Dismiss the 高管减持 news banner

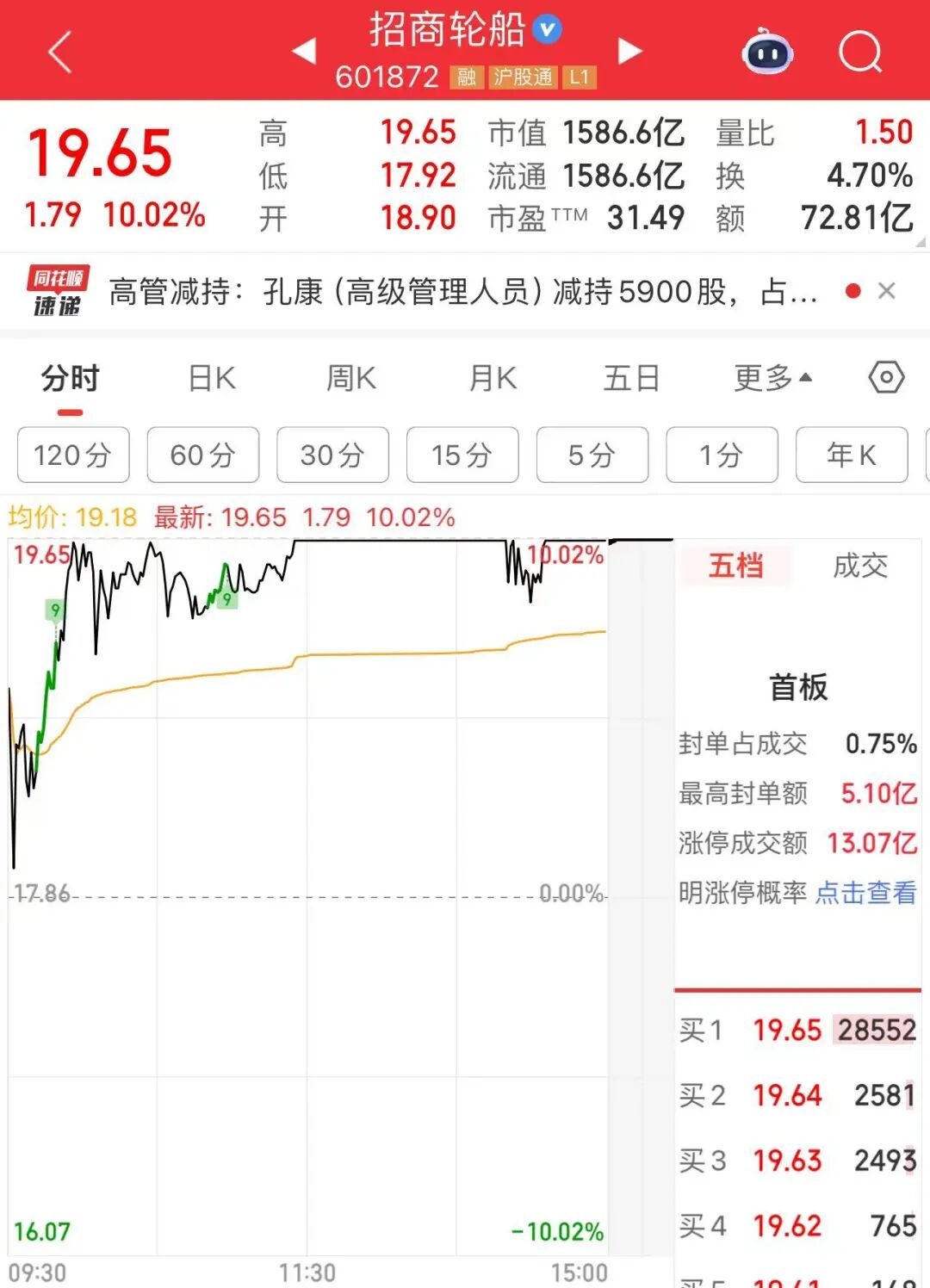point(887,291)
